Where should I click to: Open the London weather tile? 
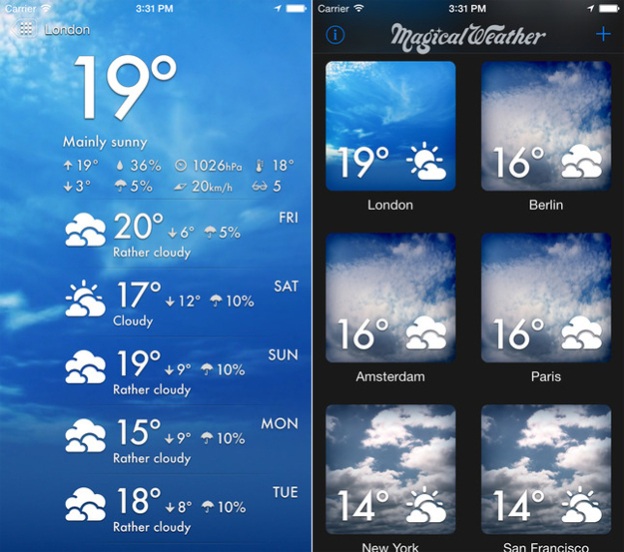click(390, 126)
